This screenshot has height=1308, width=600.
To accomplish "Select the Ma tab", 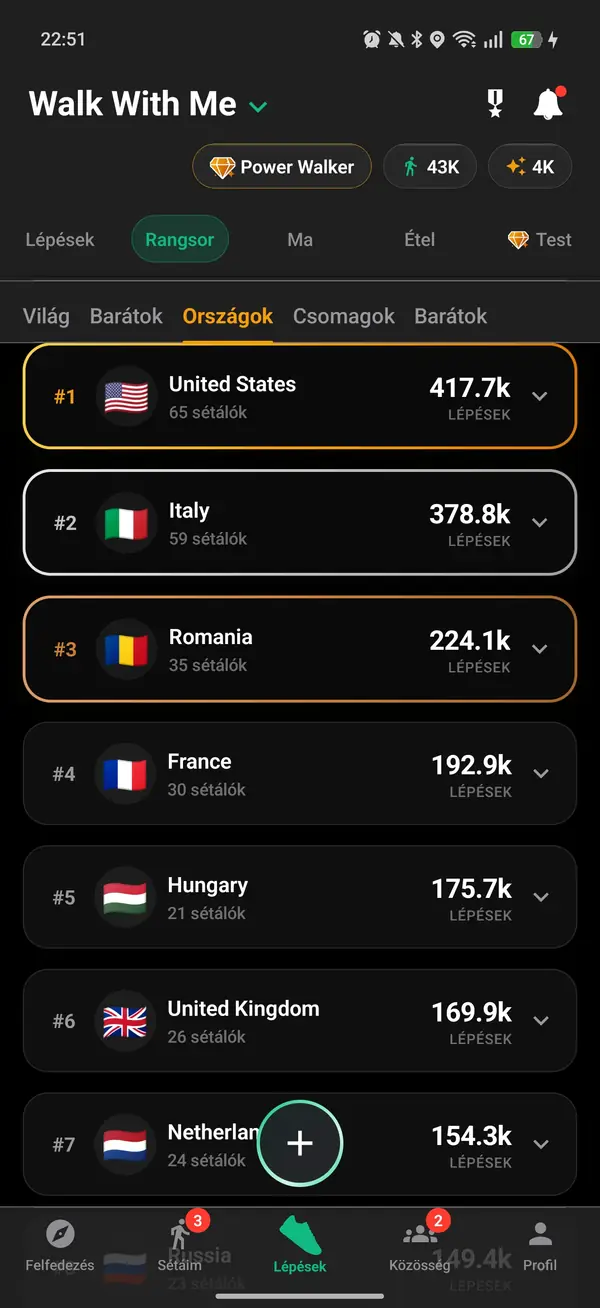I will point(300,240).
